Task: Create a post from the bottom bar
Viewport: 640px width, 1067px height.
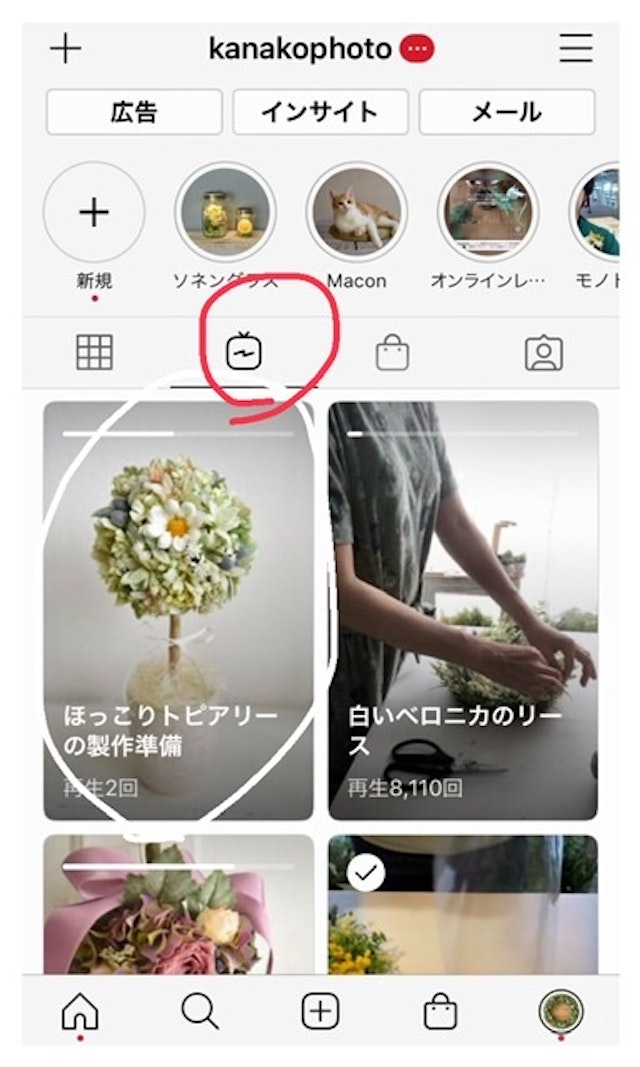Action: [320, 1012]
